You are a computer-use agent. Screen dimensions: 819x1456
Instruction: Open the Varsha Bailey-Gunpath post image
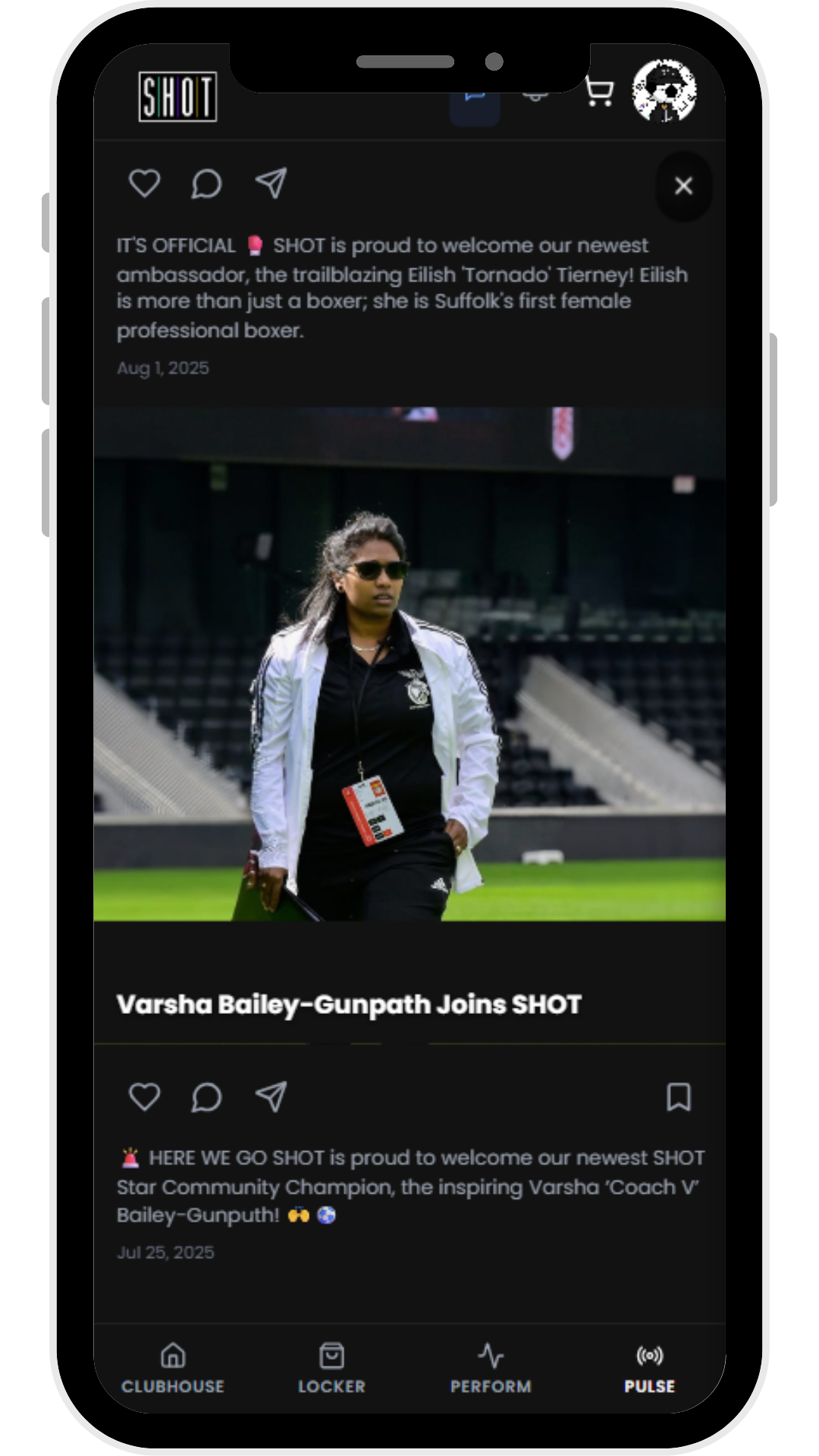tap(409, 664)
